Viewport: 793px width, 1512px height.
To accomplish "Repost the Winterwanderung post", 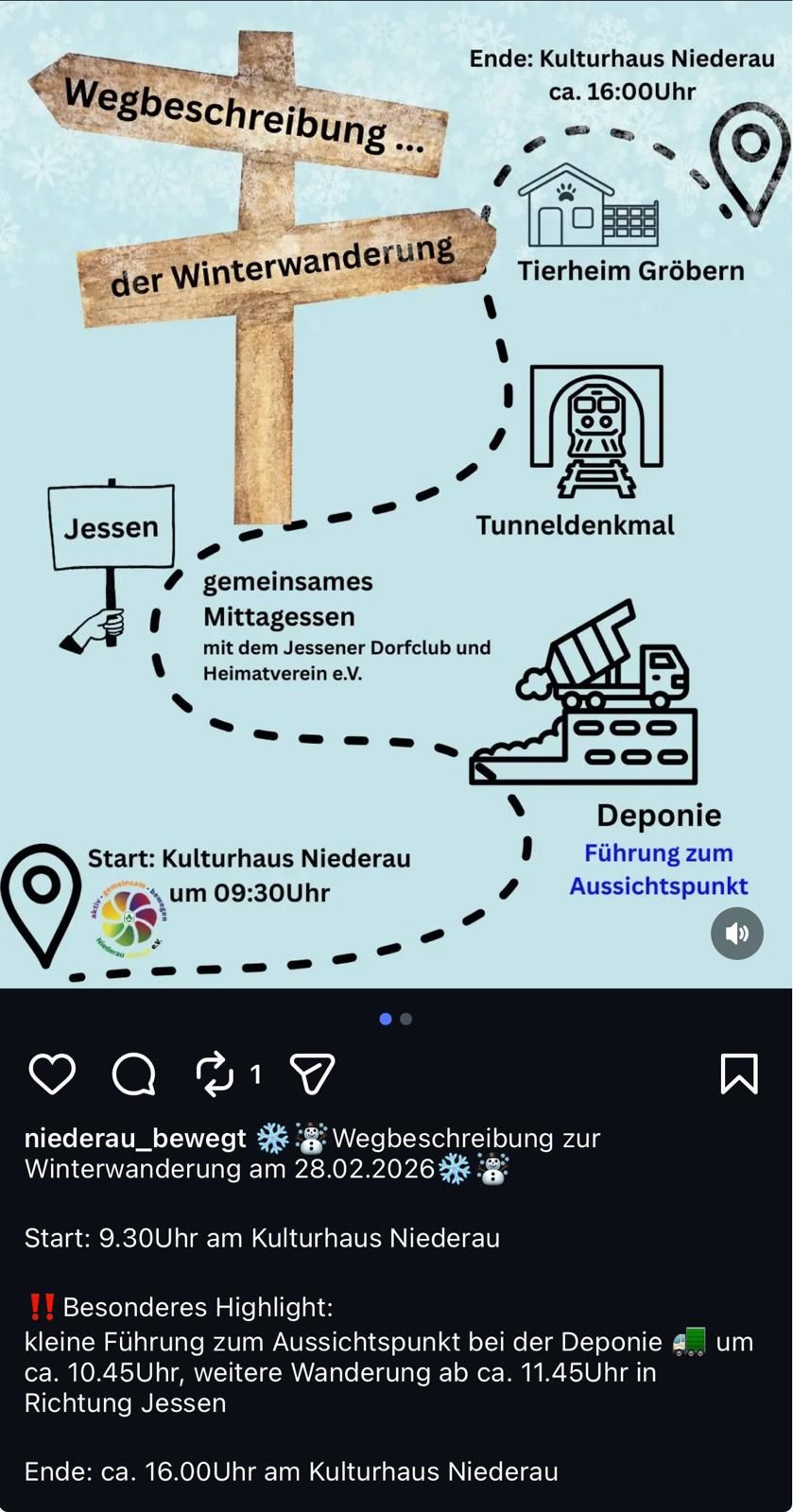I will 215,1074.
